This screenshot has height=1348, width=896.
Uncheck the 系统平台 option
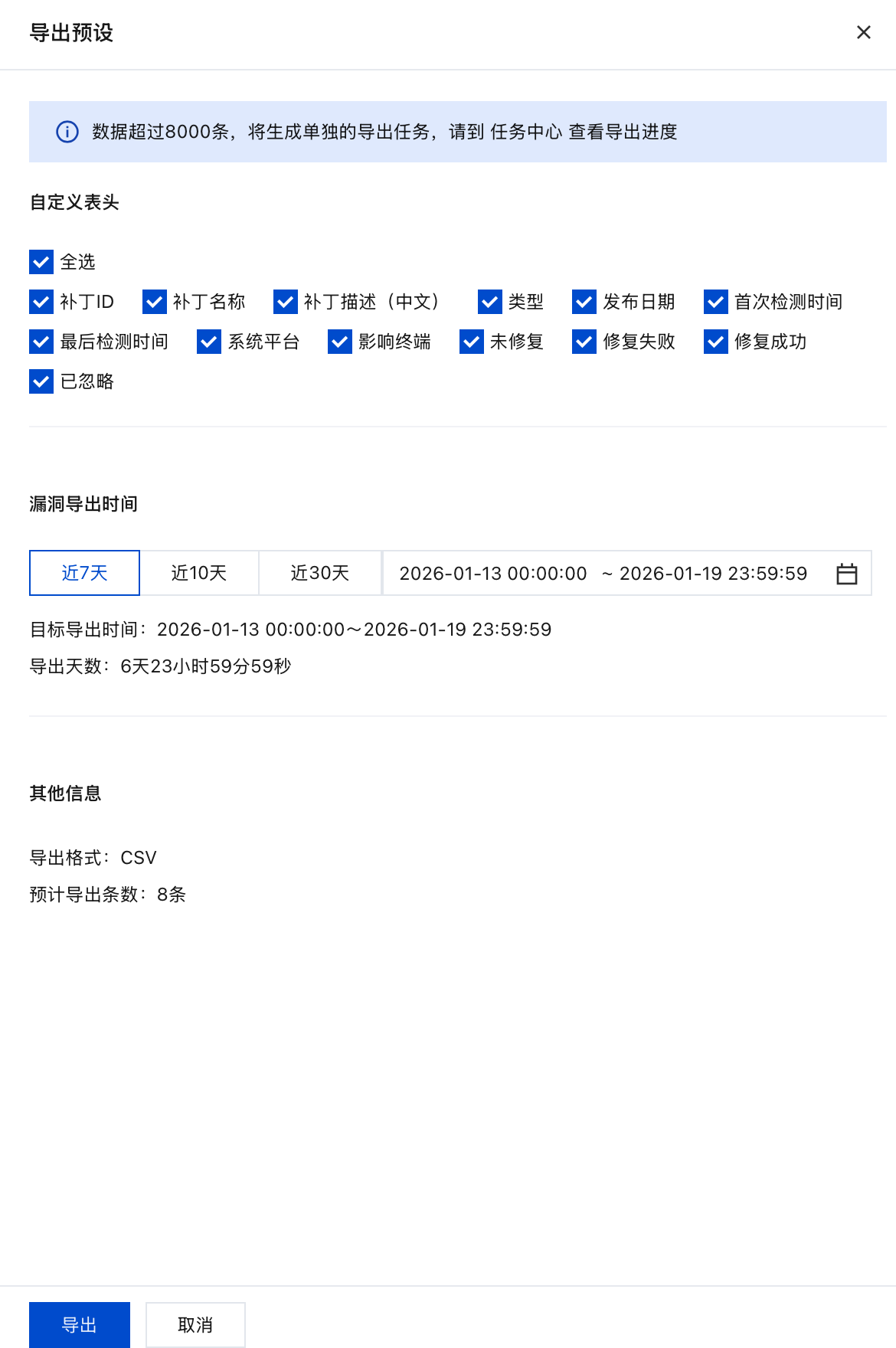click(209, 342)
